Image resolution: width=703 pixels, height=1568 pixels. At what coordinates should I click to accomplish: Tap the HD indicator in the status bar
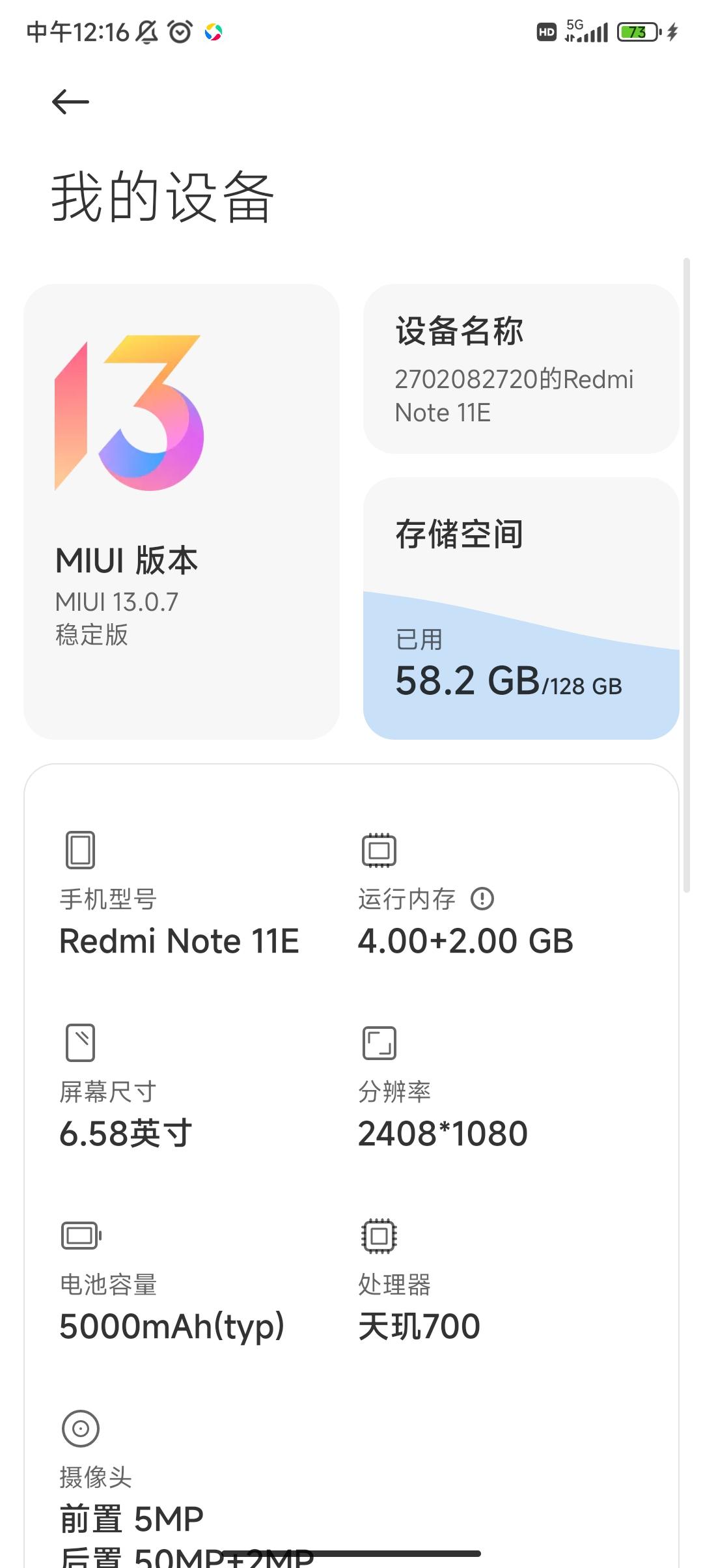coord(544,31)
